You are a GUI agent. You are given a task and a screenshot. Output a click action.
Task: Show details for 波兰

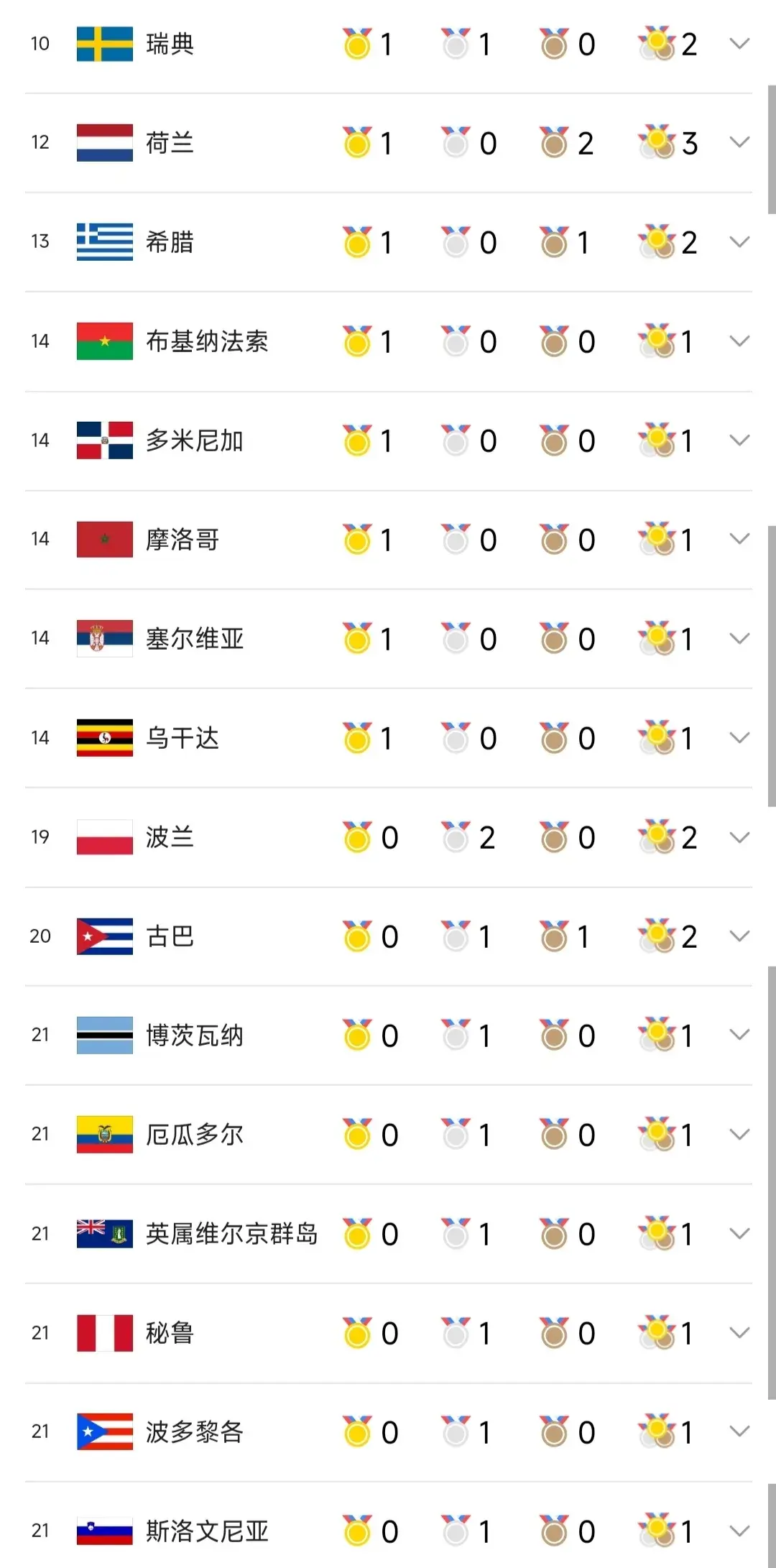click(739, 837)
